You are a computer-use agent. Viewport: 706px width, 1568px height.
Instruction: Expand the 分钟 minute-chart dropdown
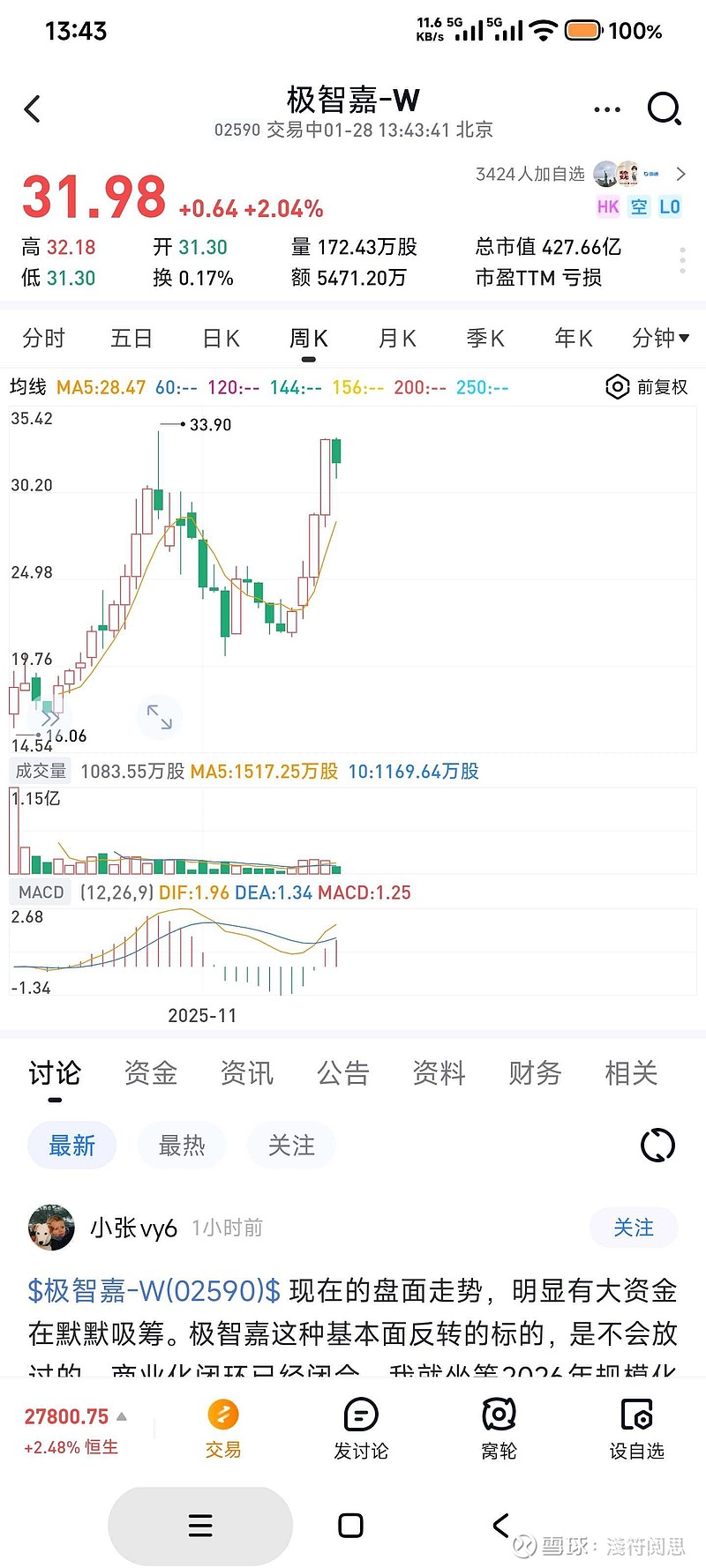660,338
